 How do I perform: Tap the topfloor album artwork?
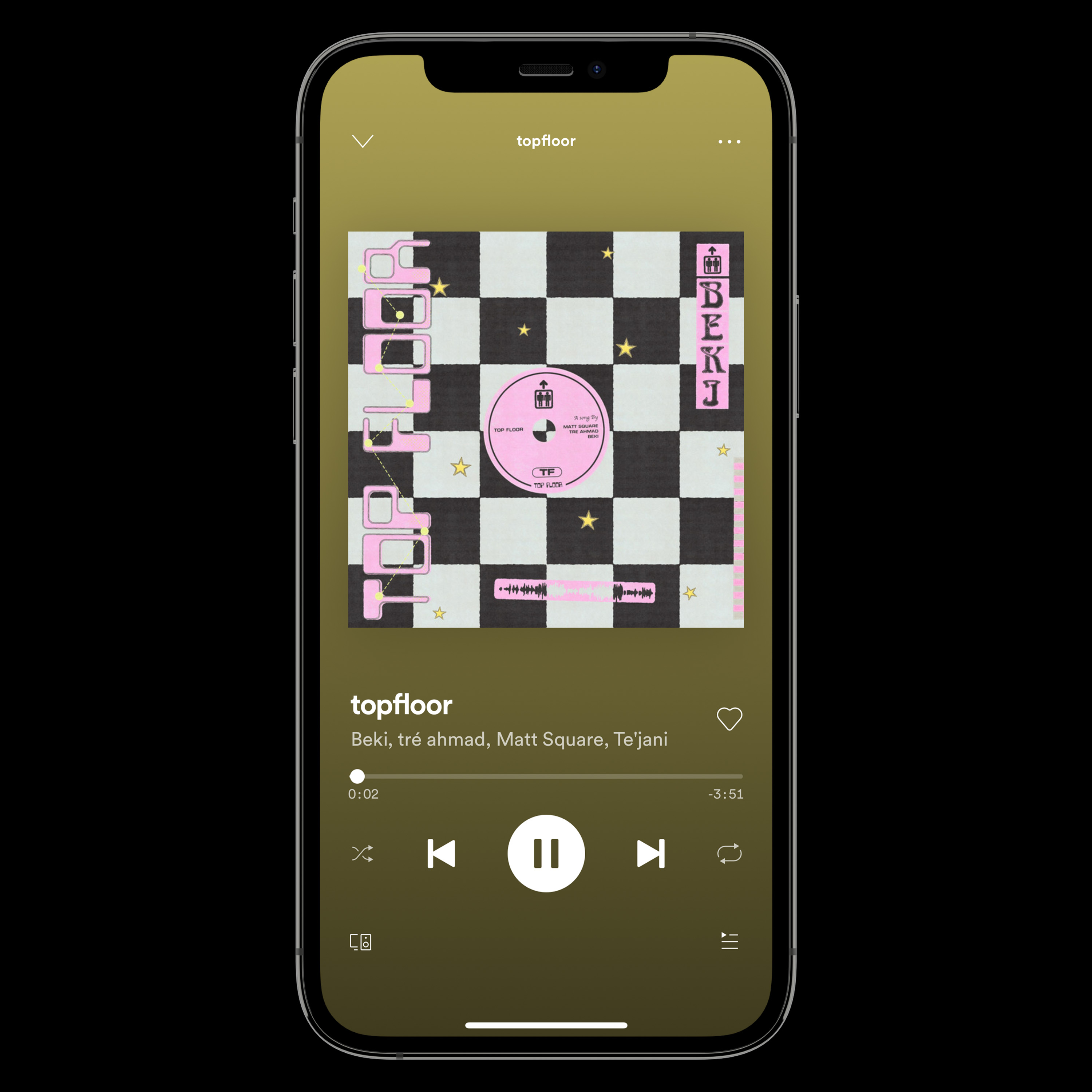click(x=546, y=430)
